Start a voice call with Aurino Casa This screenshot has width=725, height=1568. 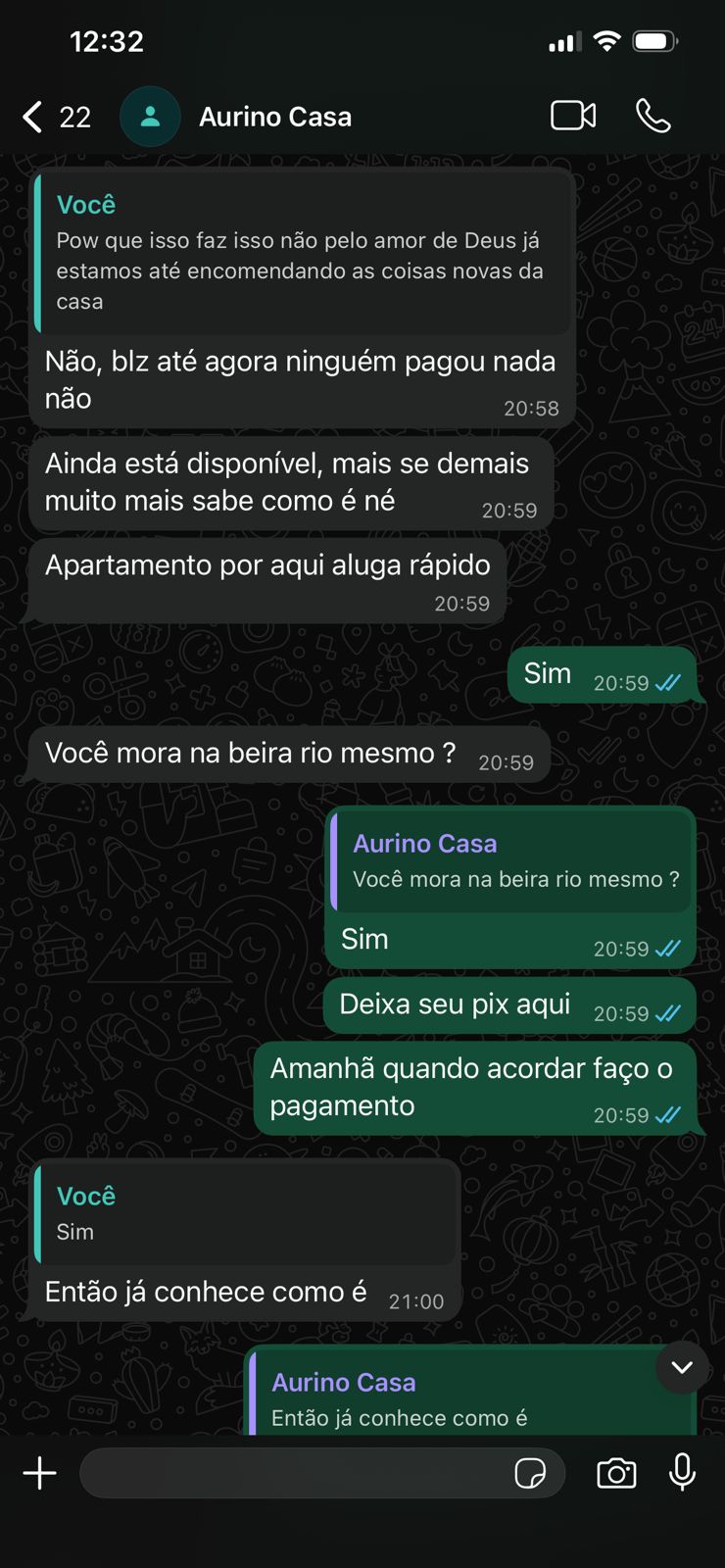[652, 116]
